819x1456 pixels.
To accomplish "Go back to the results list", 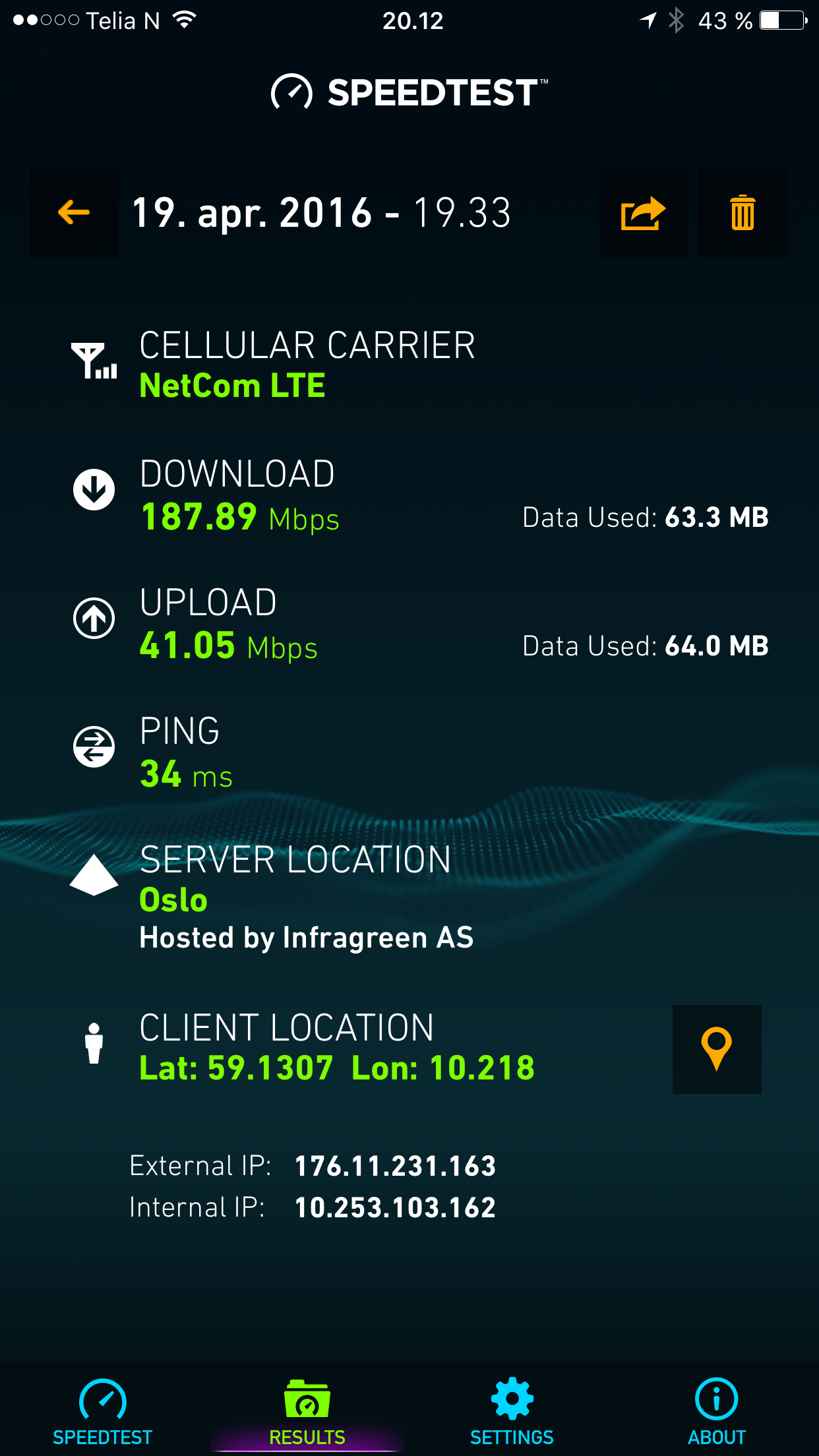I will click(74, 212).
